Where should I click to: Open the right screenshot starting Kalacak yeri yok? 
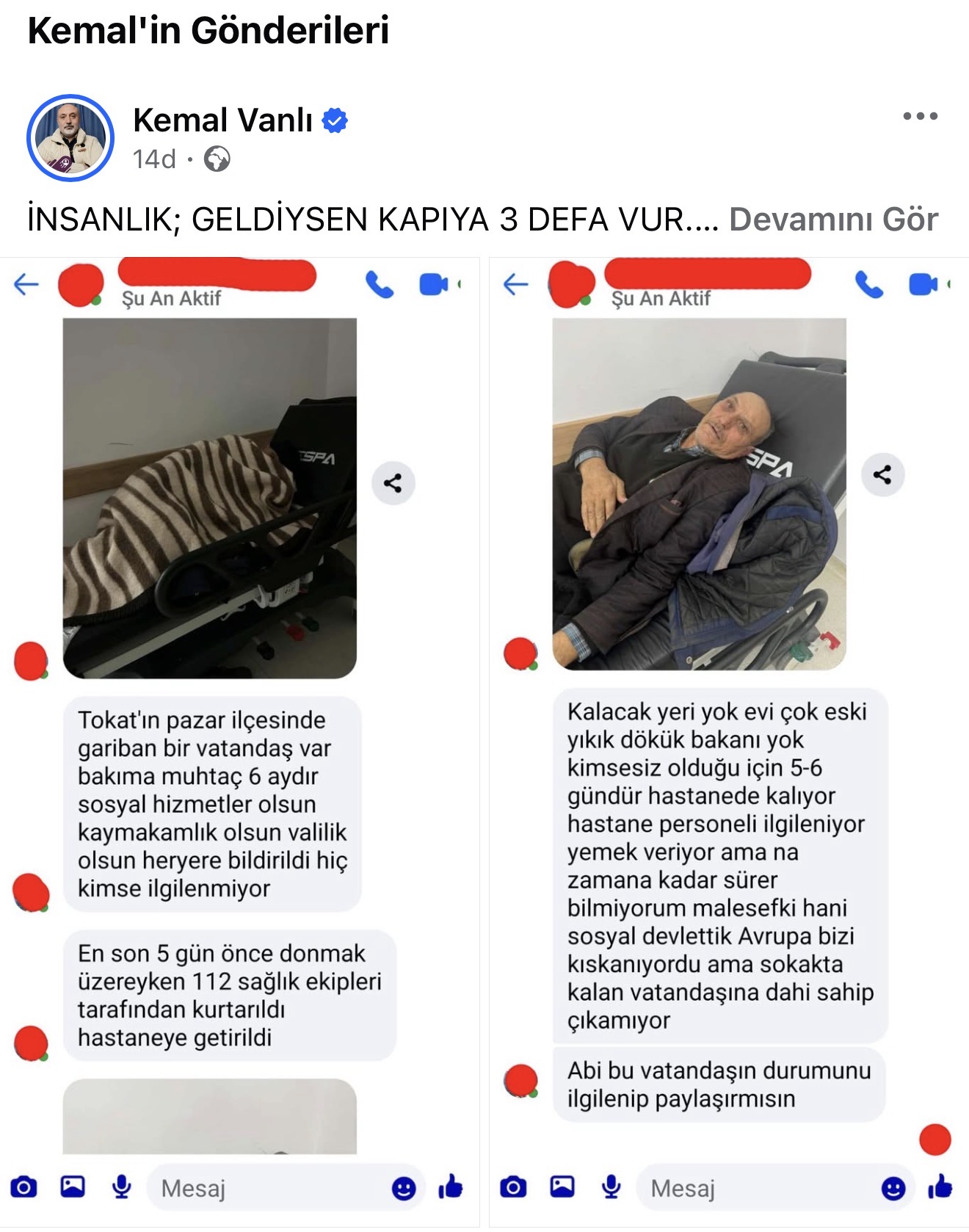(x=728, y=742)
